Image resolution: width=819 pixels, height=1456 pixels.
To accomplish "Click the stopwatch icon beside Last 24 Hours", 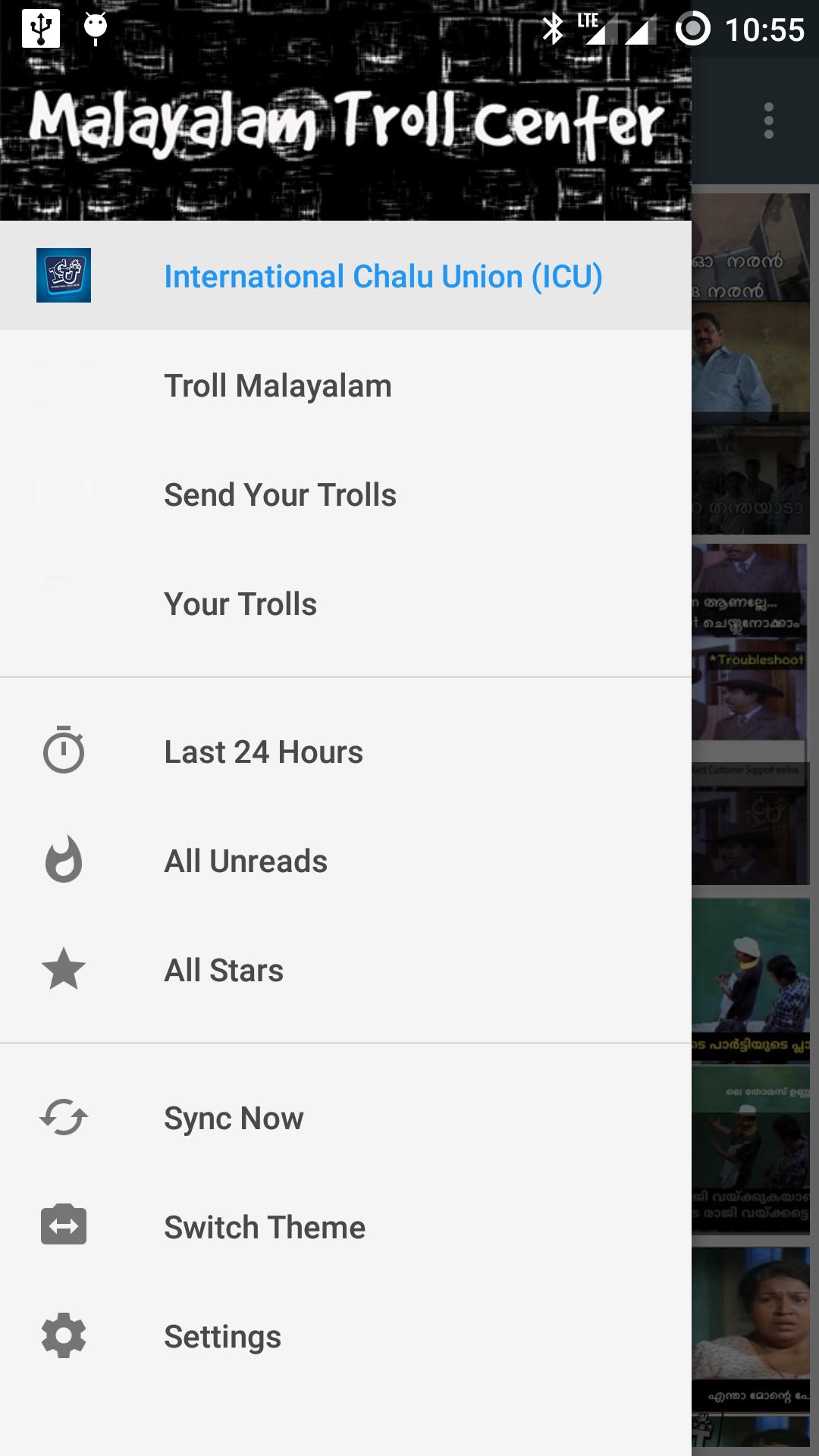I will point(64,751).
